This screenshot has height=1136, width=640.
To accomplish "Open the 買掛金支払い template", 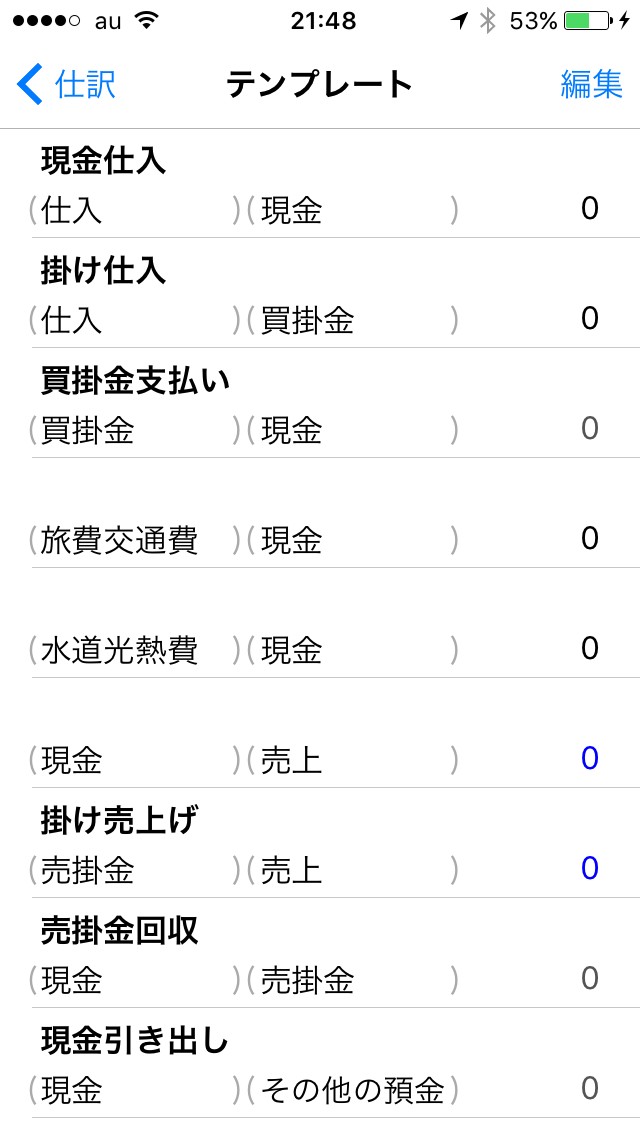I will (320, 405).
